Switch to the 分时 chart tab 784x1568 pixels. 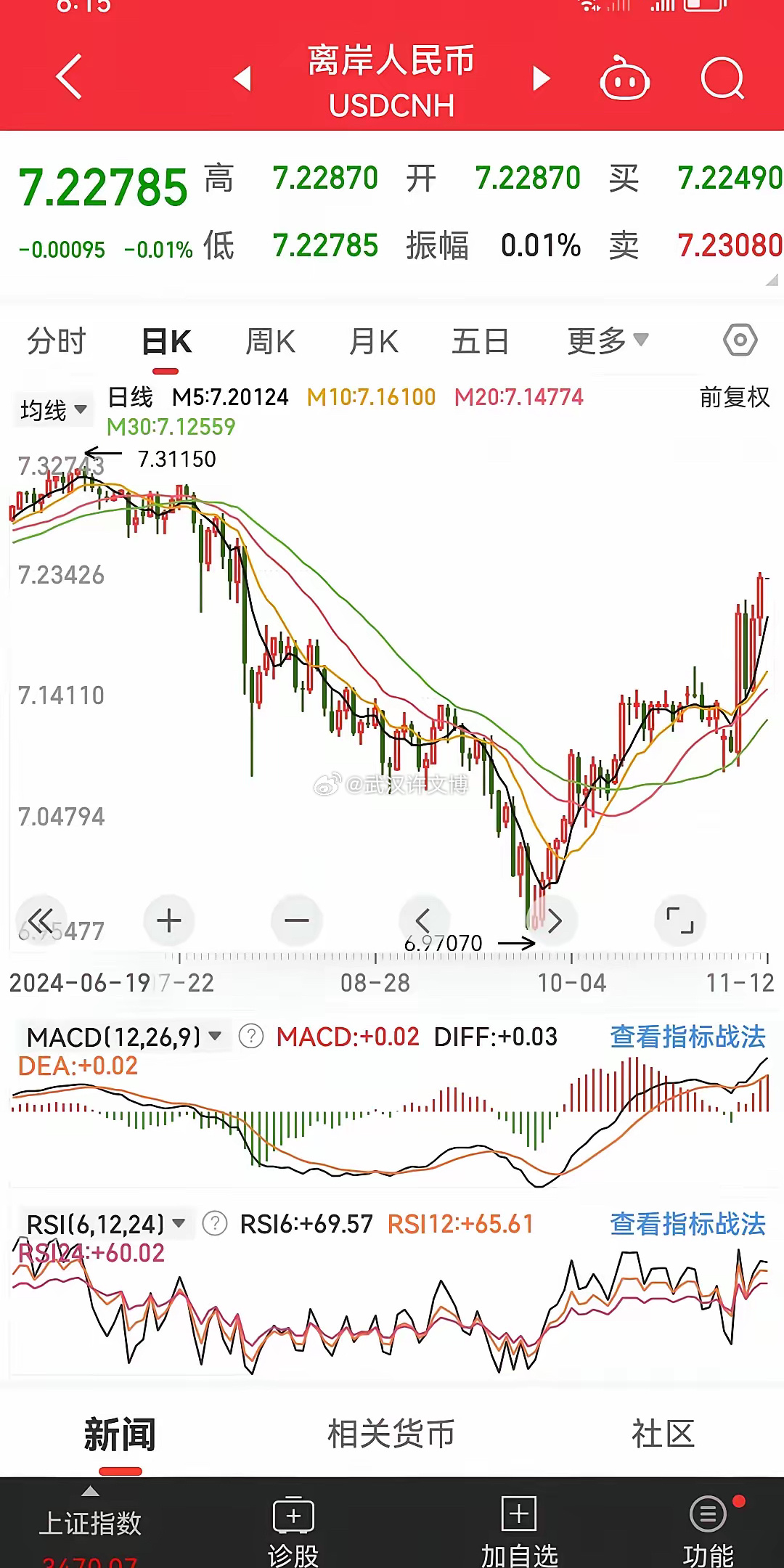57,341
